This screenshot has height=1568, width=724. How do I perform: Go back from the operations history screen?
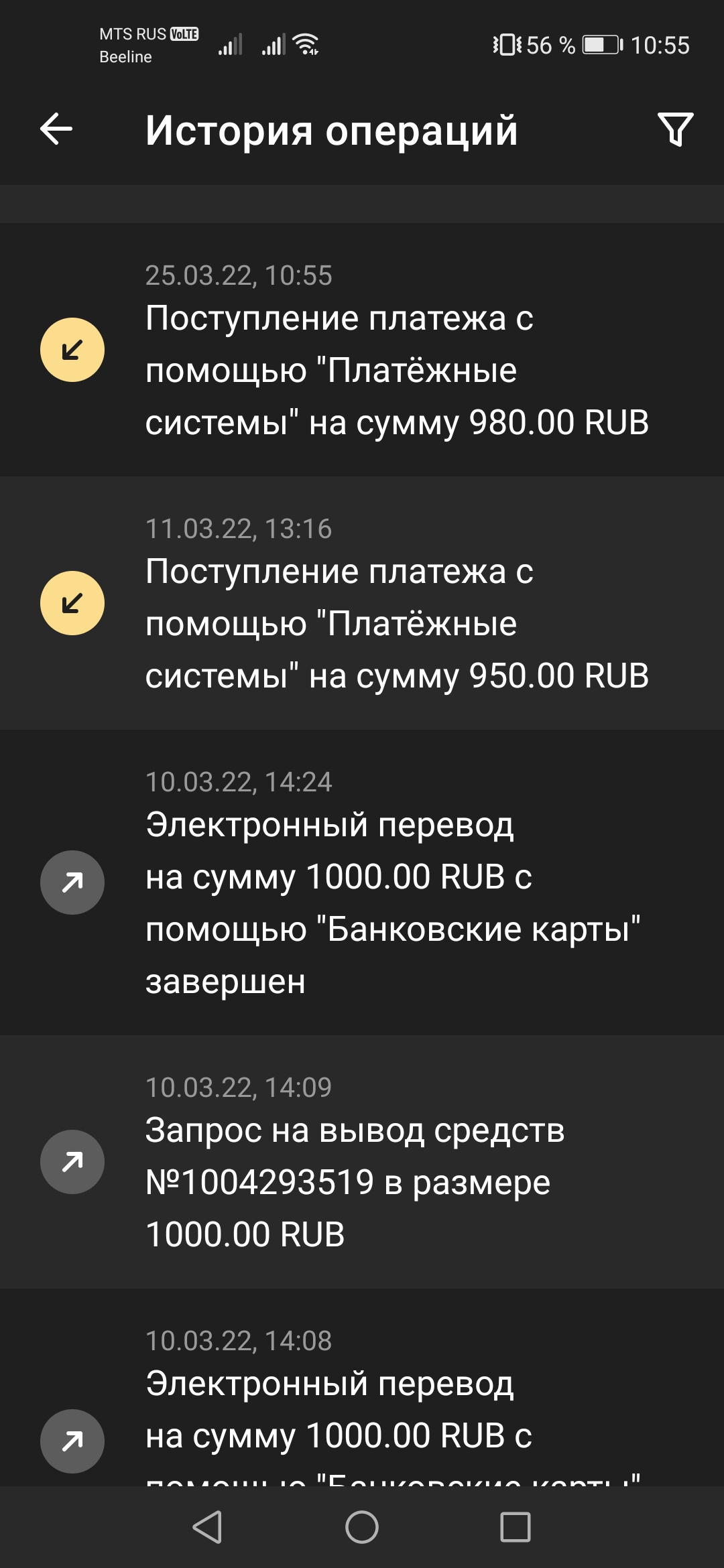[56, 129]
